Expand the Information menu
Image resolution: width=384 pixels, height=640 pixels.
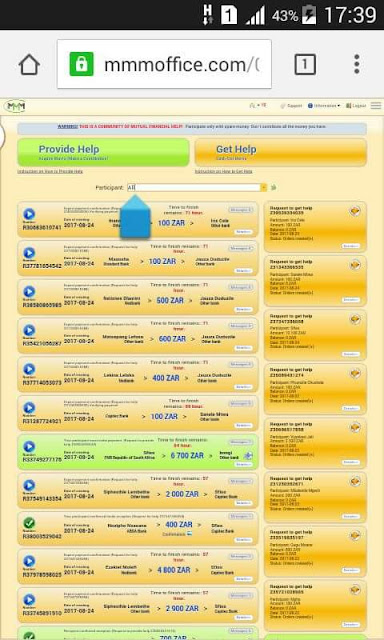(324, 106)
